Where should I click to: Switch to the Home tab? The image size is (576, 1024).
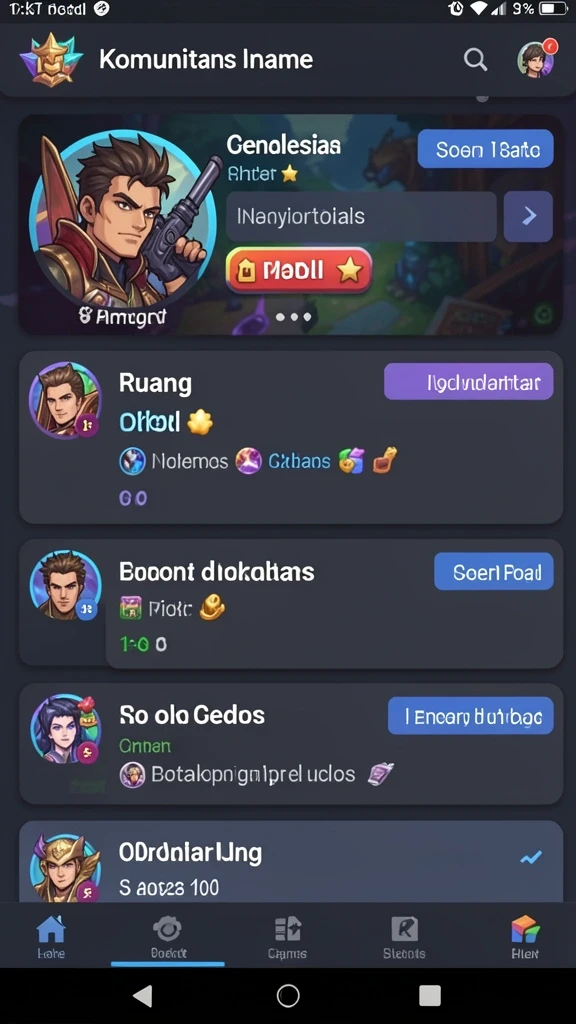tap(51, 937)
